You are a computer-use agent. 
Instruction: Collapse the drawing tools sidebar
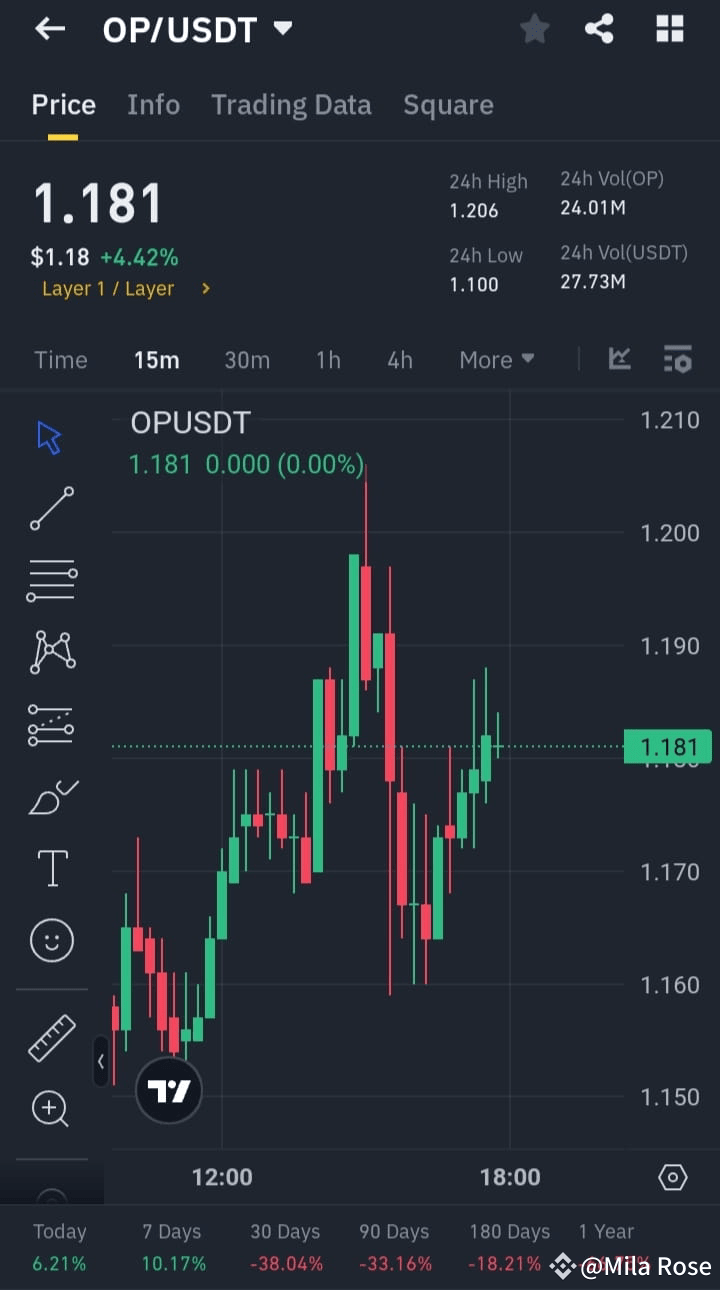101,1062
